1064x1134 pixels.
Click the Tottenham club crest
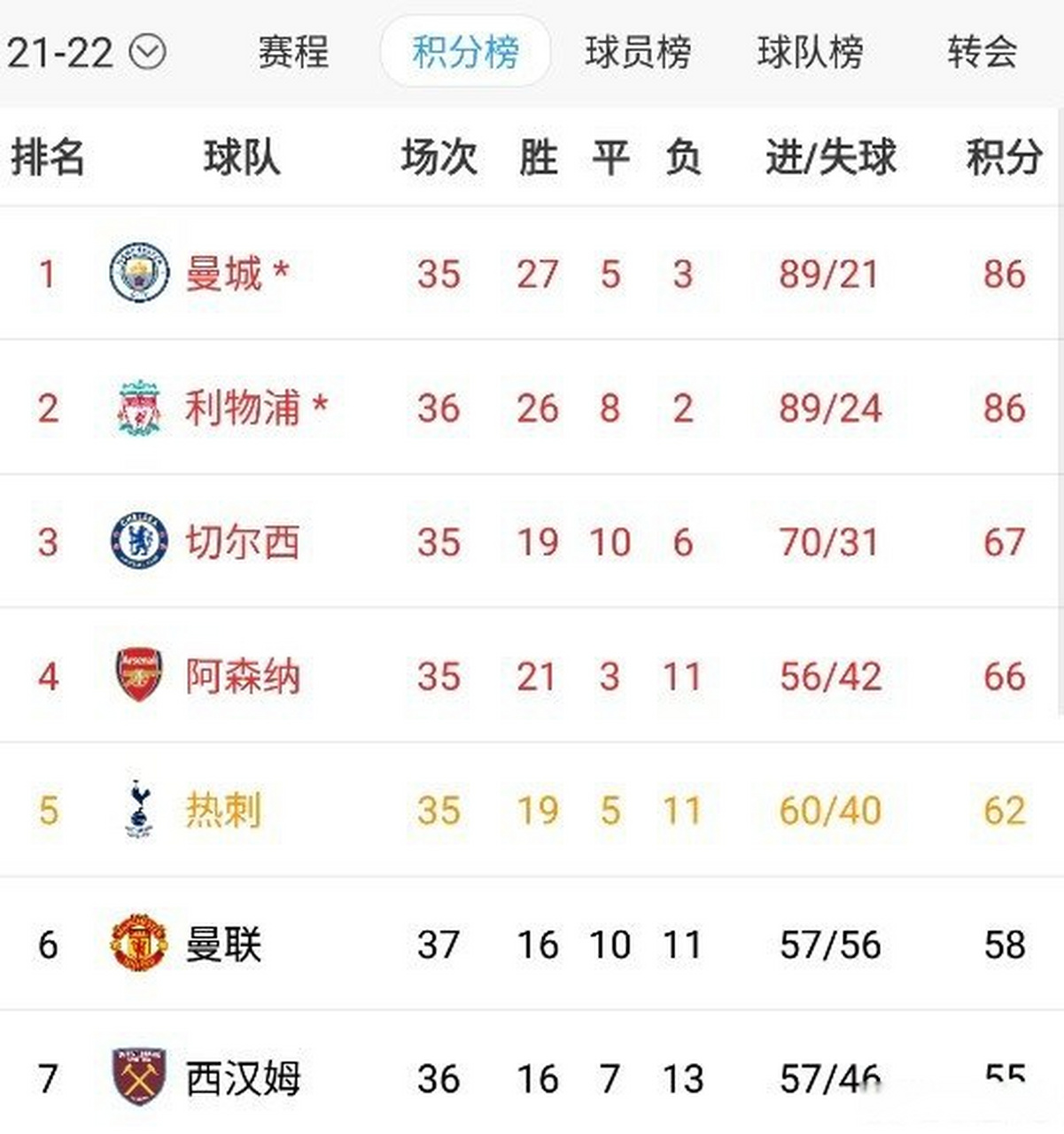coord(138,808)
